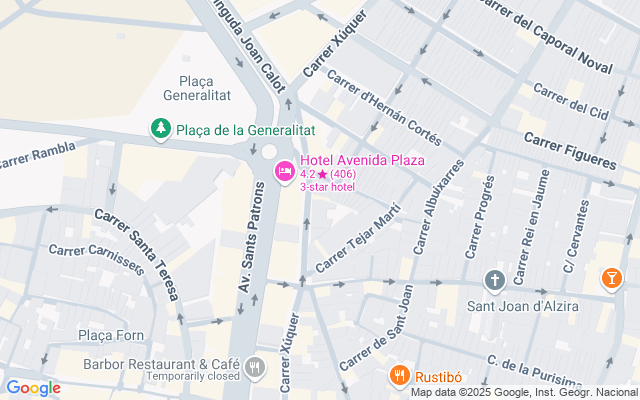
Task: Open the Hotel Avenida Plaza pin
Action: [284, 172]
